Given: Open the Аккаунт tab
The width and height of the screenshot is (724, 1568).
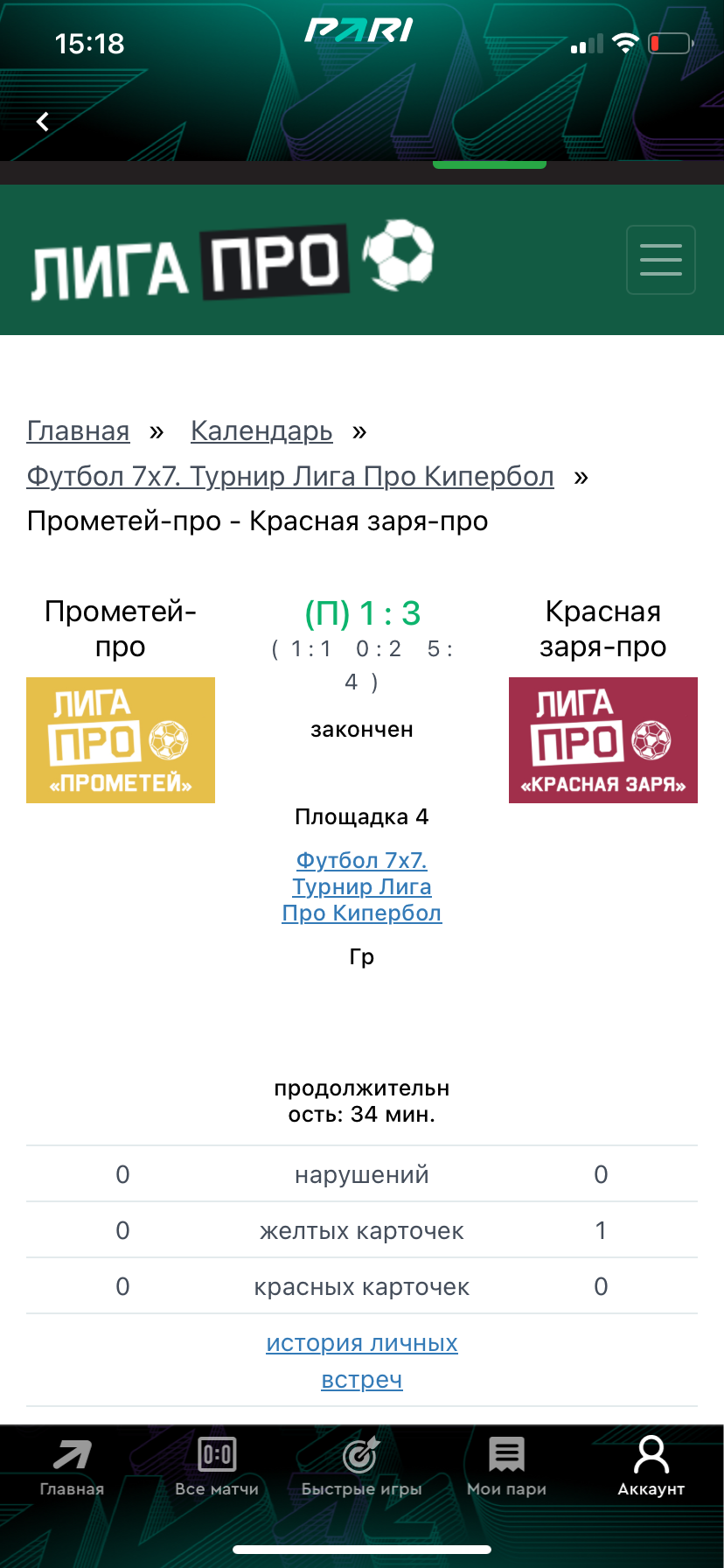Looking at the screenshot, I should tap(651, 1466).
